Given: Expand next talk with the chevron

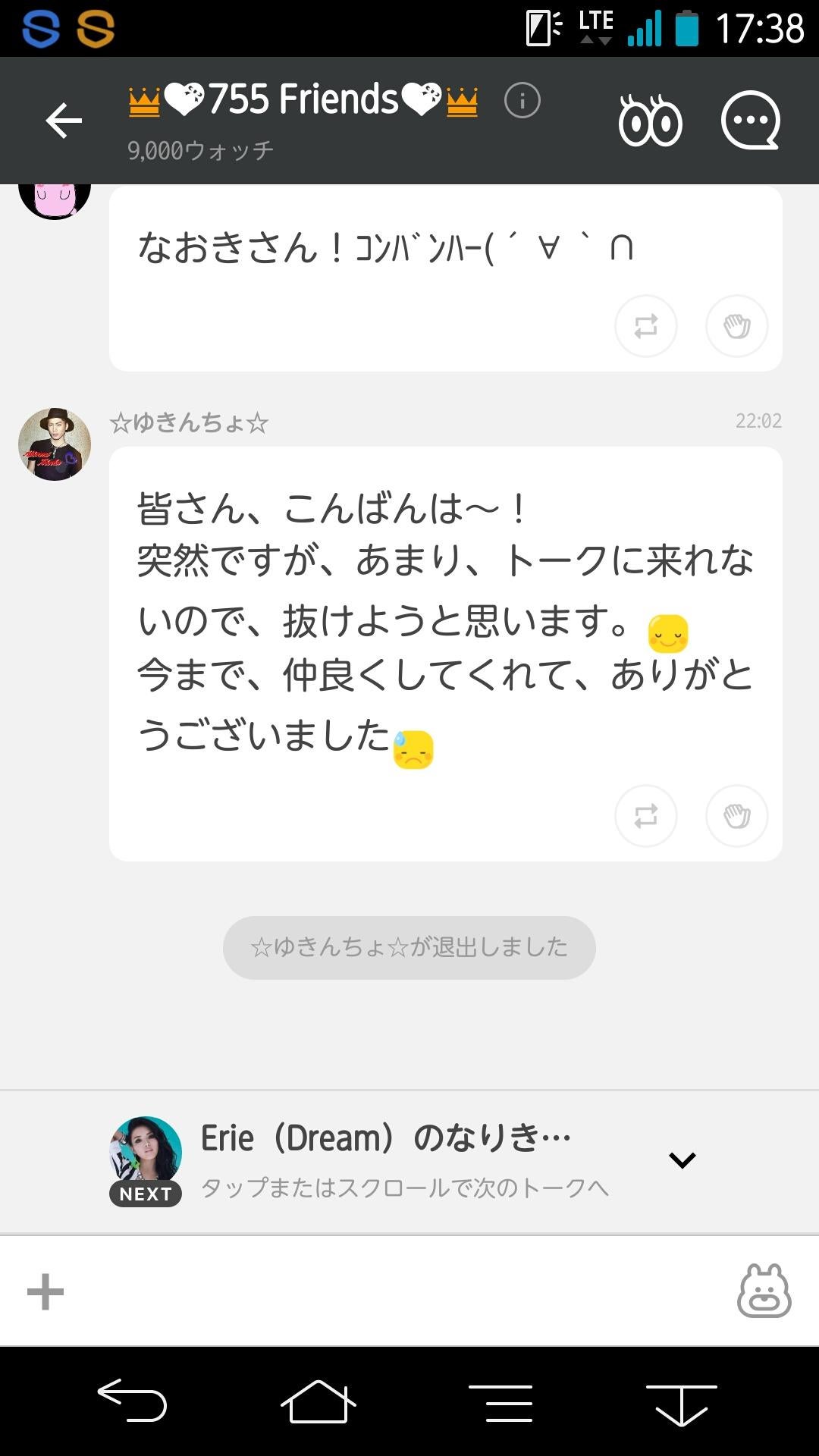Looking at the screenshot, I should coord(683,1158).
